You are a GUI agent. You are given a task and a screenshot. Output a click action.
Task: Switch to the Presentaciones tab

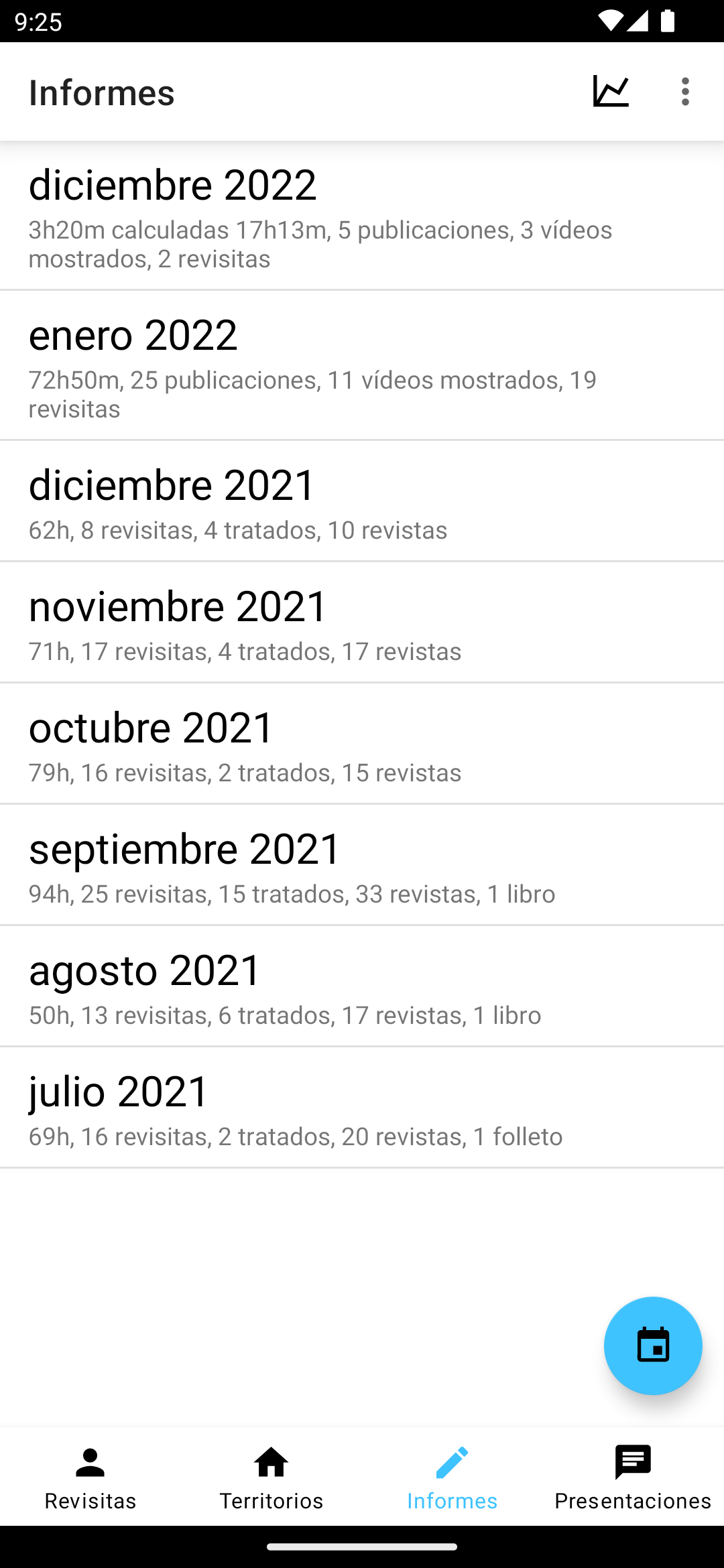coord(633,1477)
